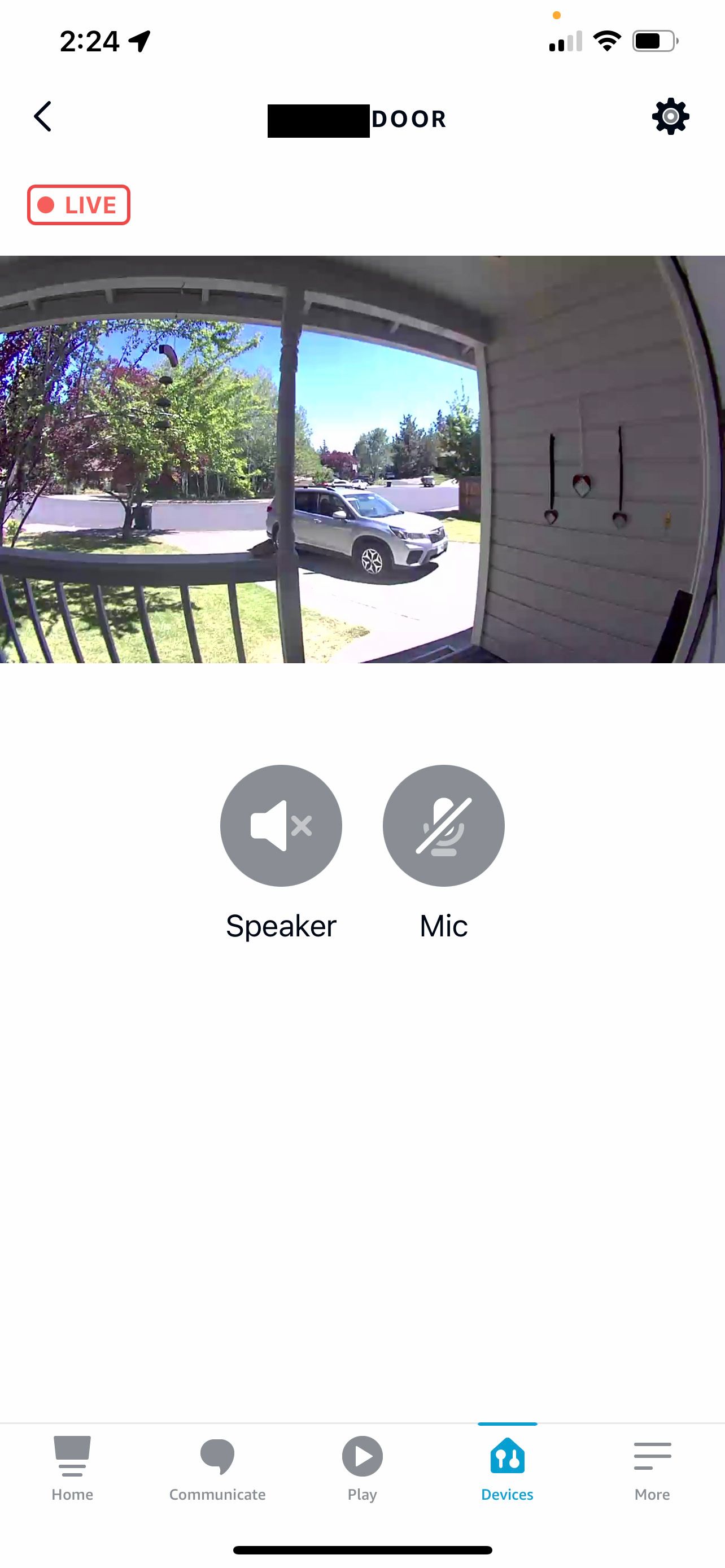This screenshot has width=725, height=1568.
Task: Go back with the left chevron arrow
Action: pyautogui.click(x=43, y=117)
